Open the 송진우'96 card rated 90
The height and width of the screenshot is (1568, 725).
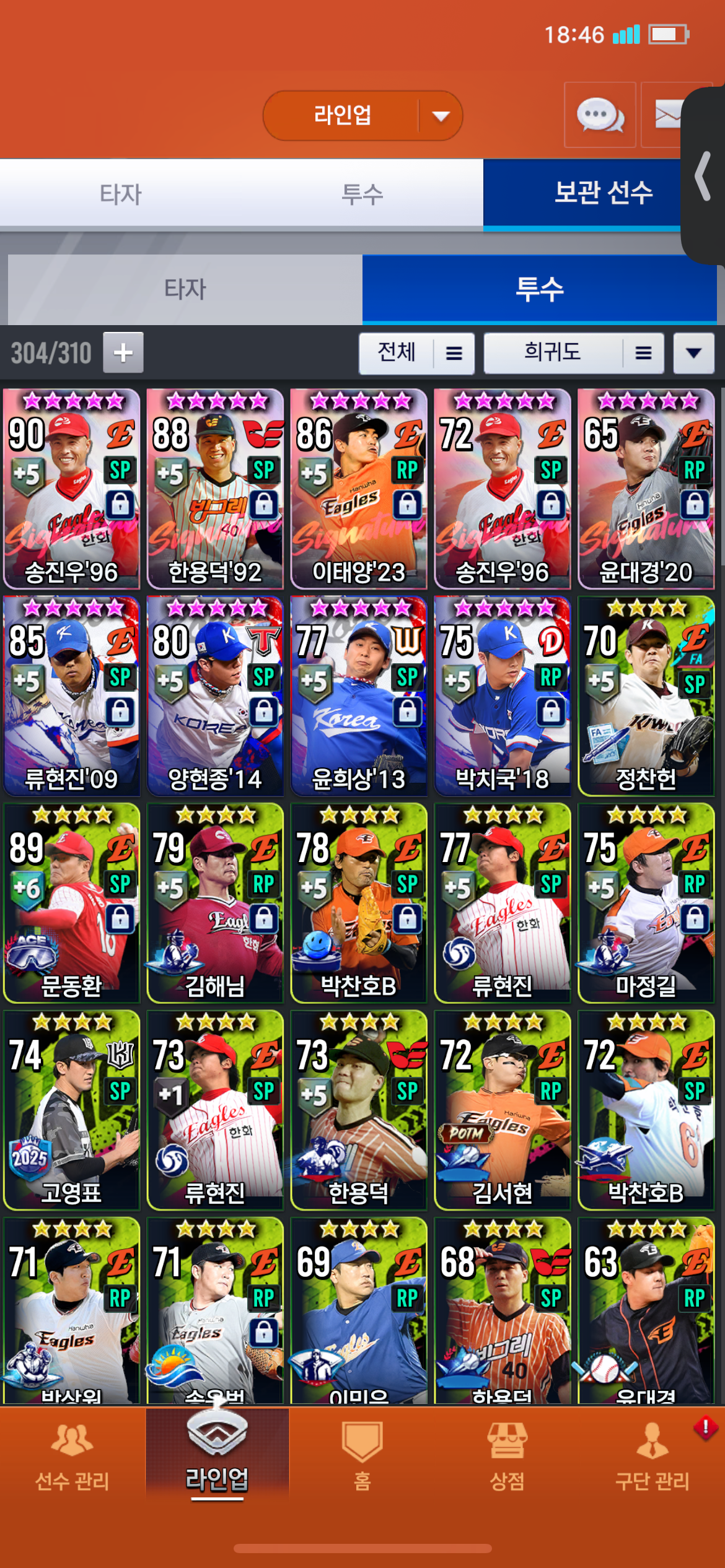pyautogui.click(x=71, y=489)
